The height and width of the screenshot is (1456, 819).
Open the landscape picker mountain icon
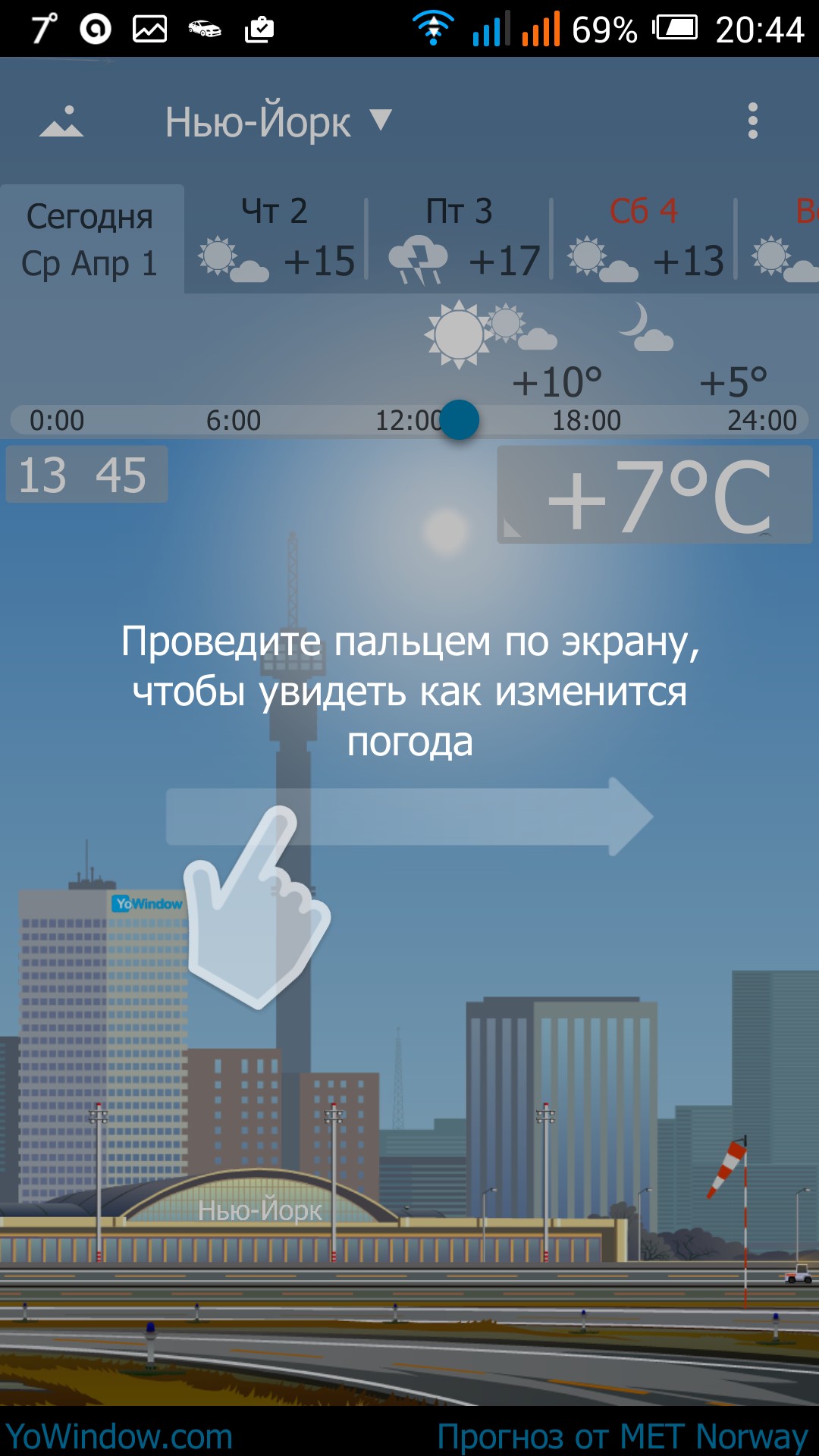coord(61,121)
